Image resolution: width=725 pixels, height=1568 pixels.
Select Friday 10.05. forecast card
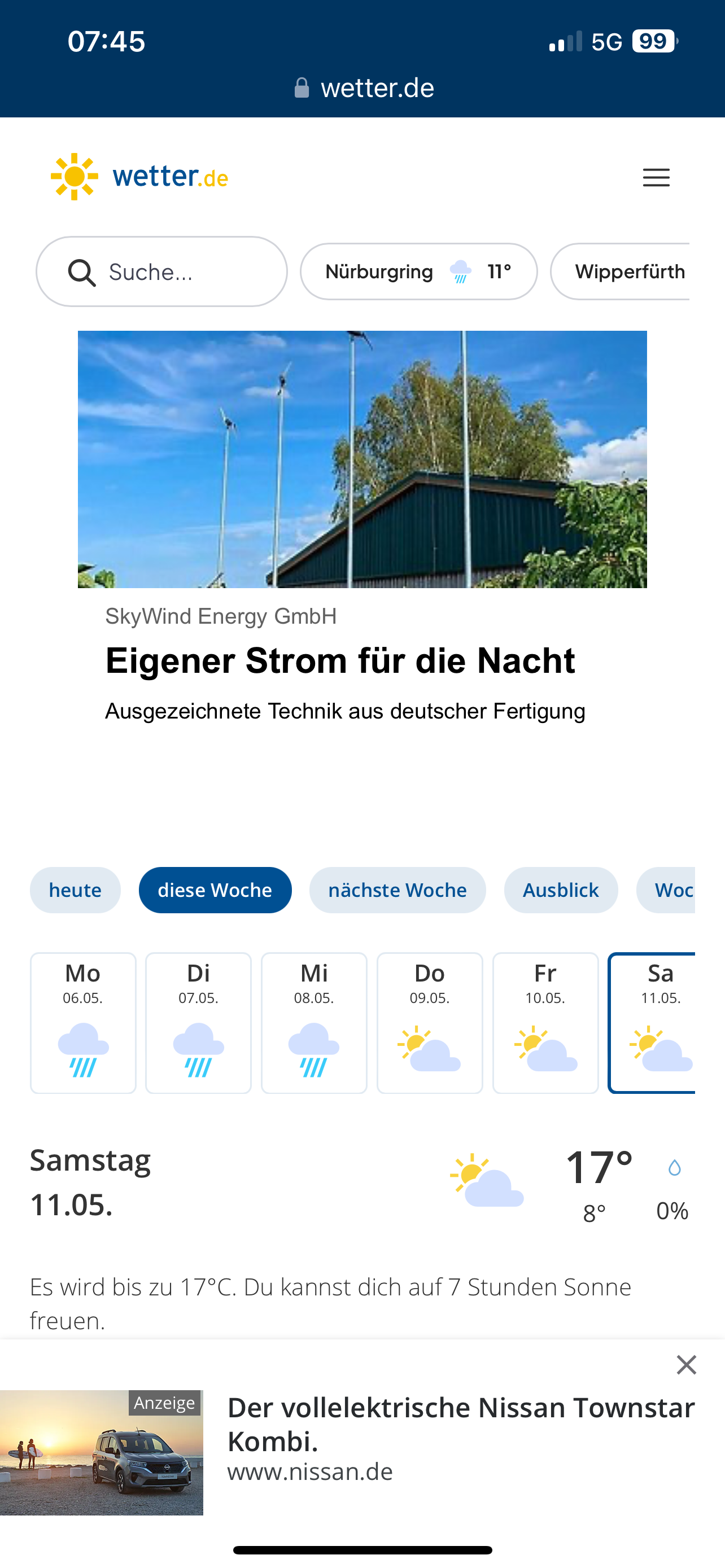[x=545, y=1023]
